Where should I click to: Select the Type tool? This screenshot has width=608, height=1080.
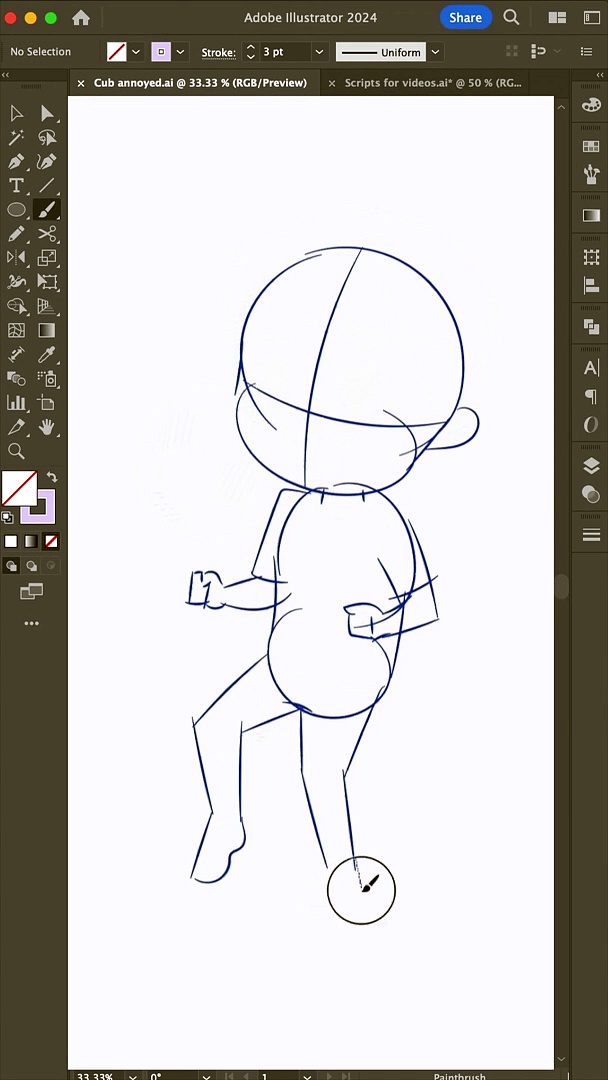tap(16, 186)
